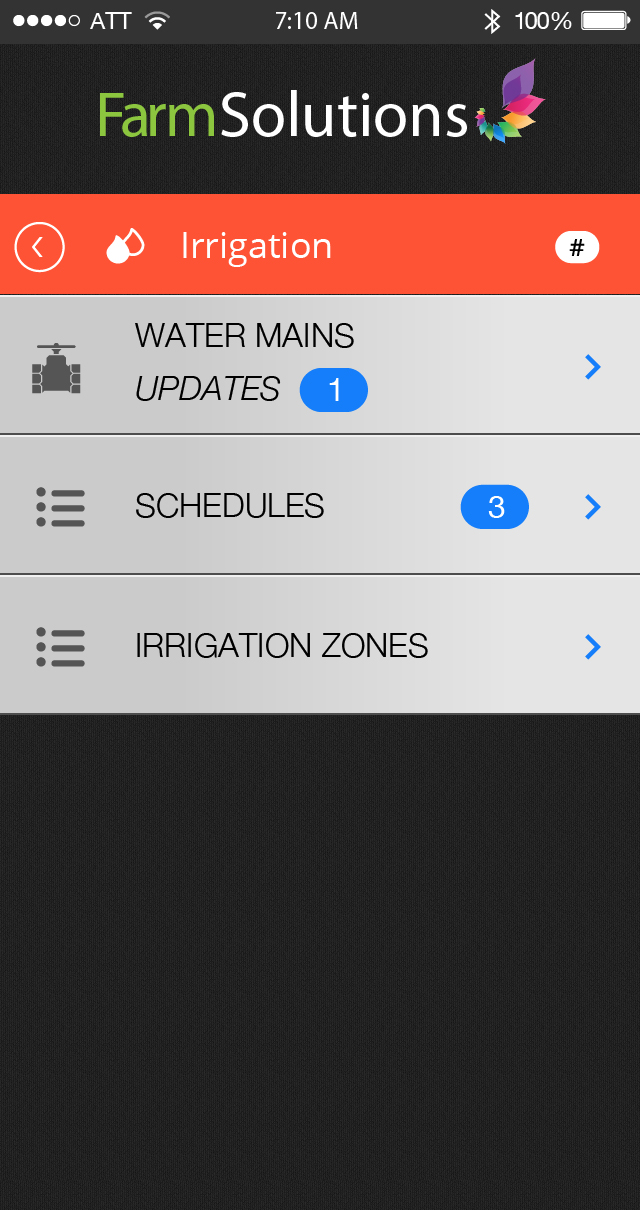Image resolution: width=640 pixels, height=1210 pixels.
Task: Open the Water Mains row
Action: click(x=320, y=365)
